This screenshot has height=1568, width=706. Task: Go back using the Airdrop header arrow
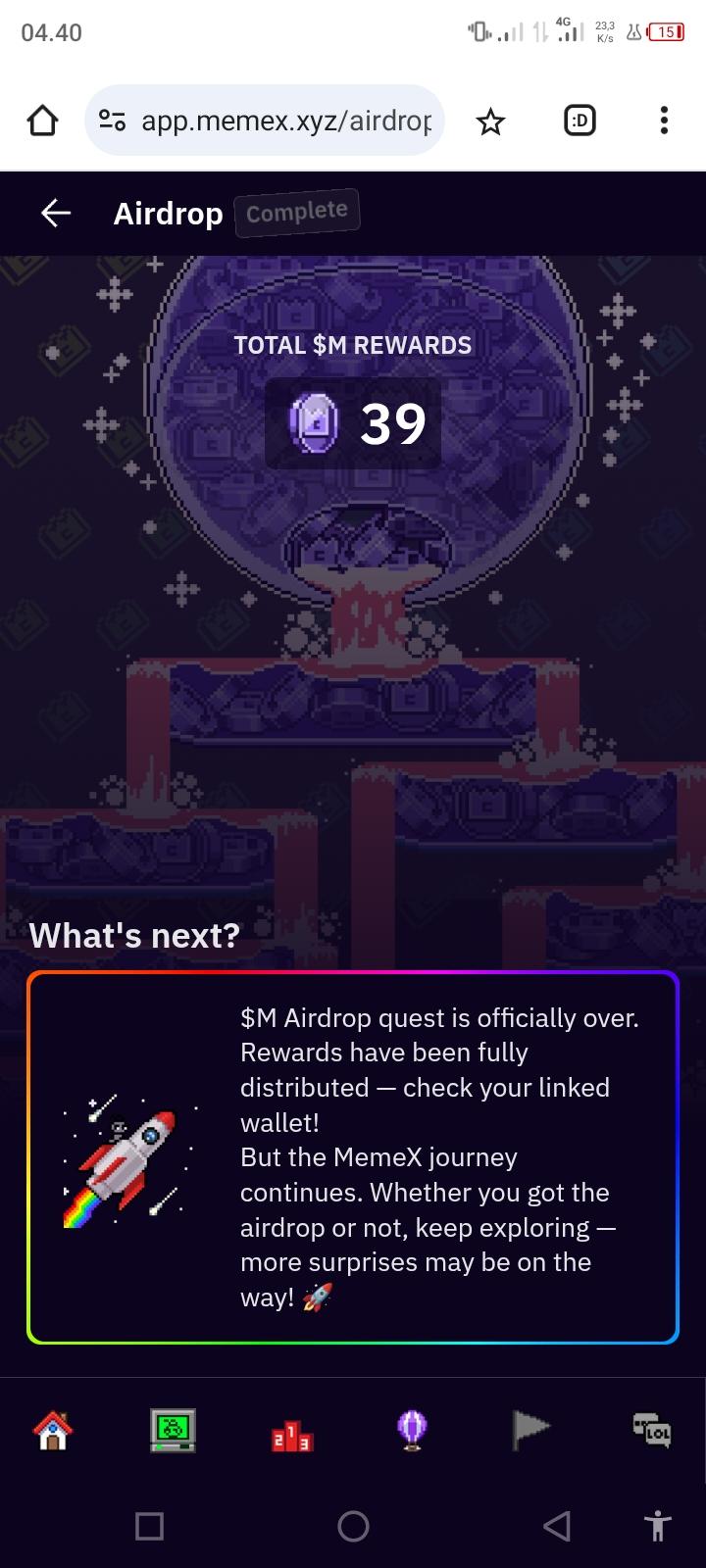click(x=56, y=213)
